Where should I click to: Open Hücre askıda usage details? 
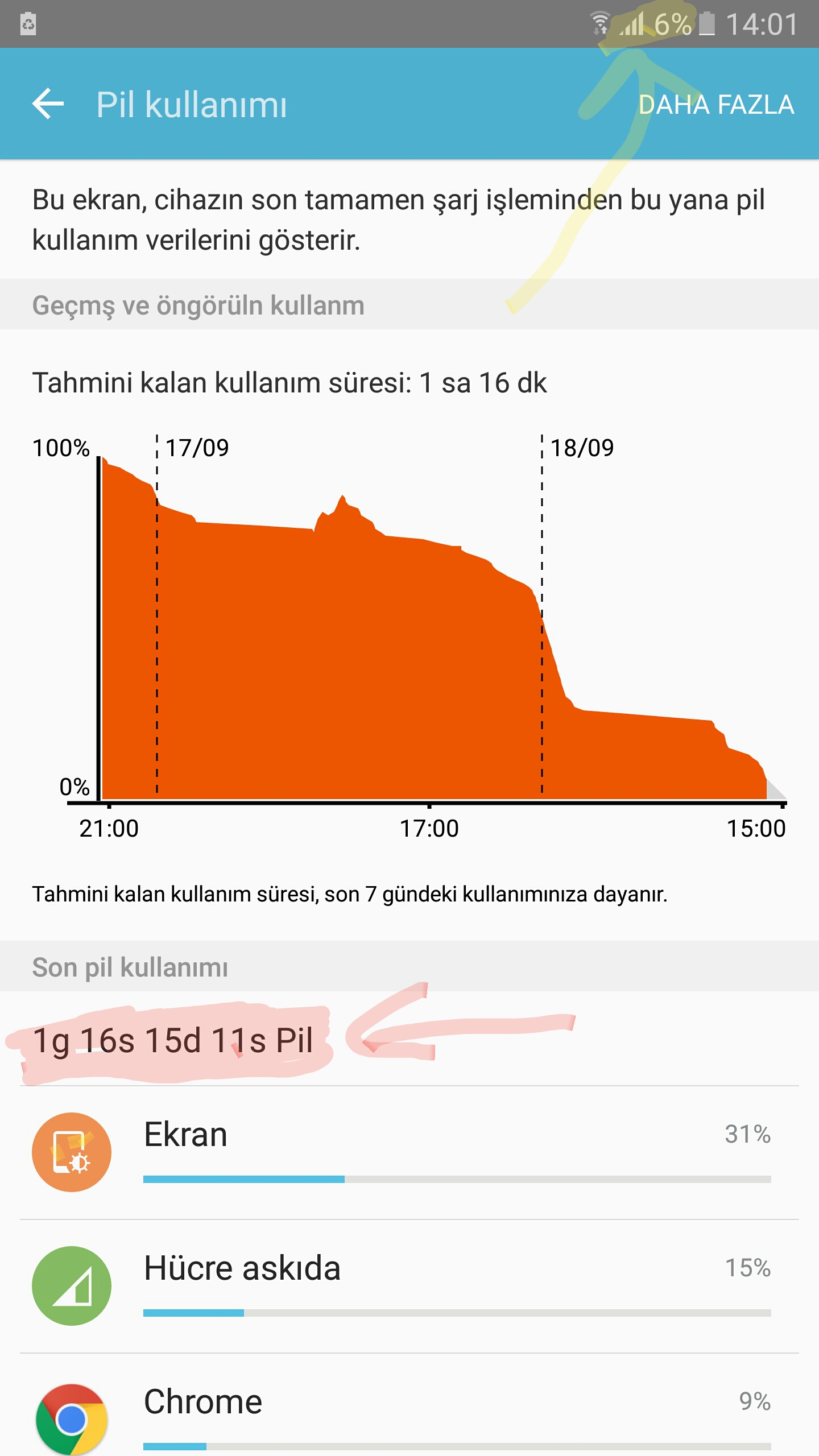click(x=409, y=1285)
